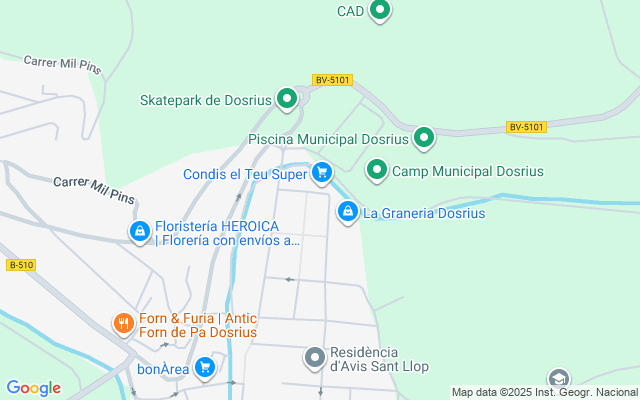Tap the bonÀrea shopping marker

click(x=205, y=367)
